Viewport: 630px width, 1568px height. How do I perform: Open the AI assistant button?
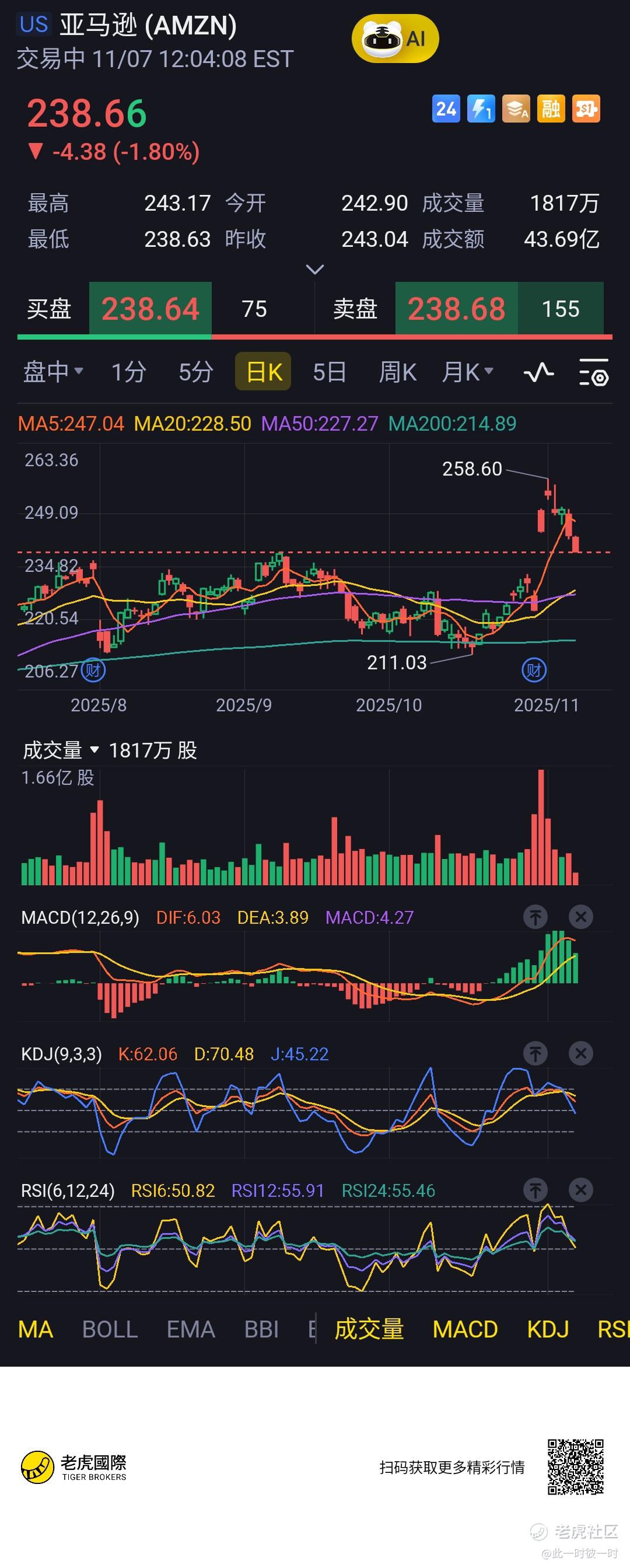click(395, 39)
